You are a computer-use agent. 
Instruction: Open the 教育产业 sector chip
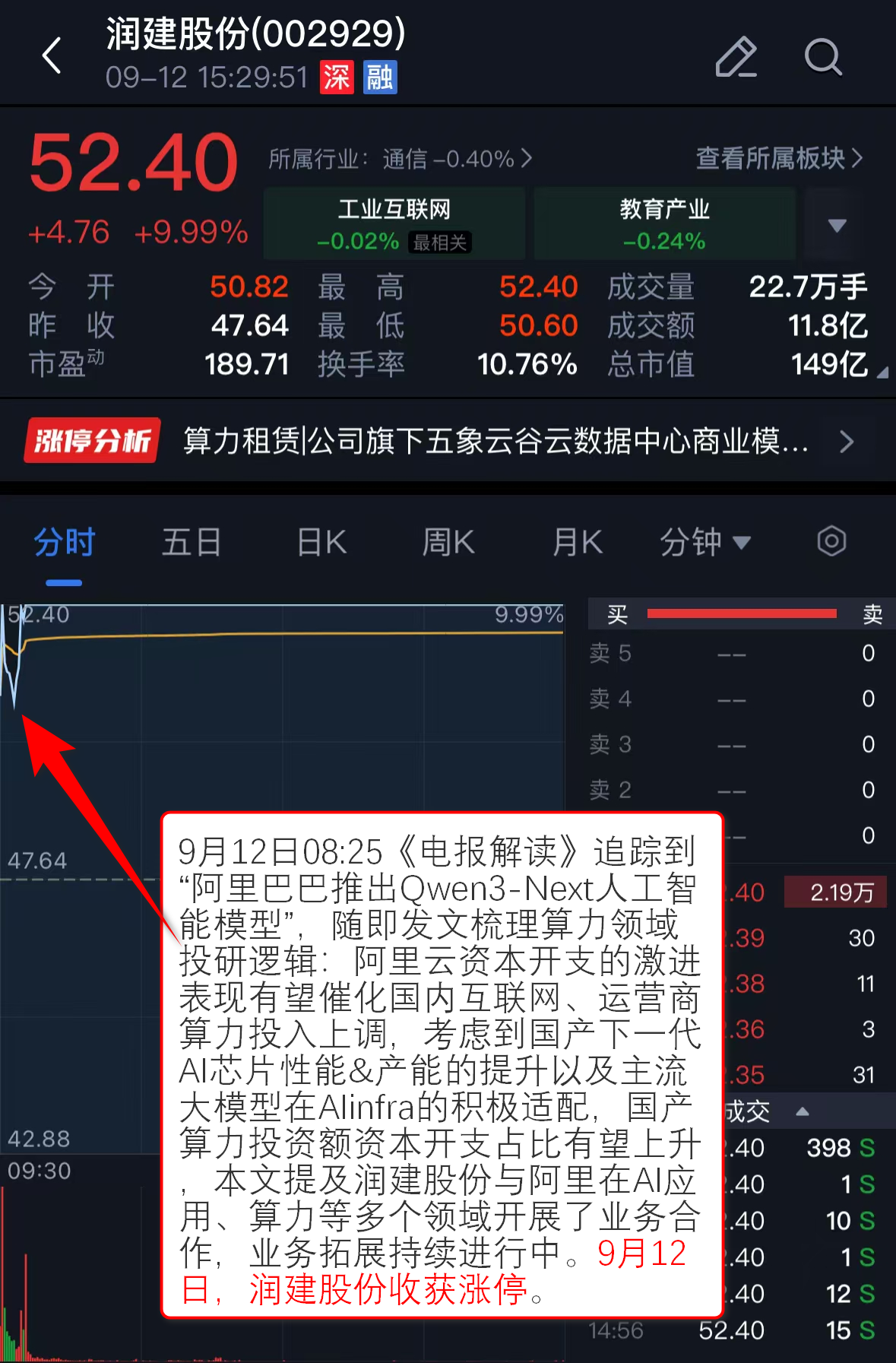(664, 223)
